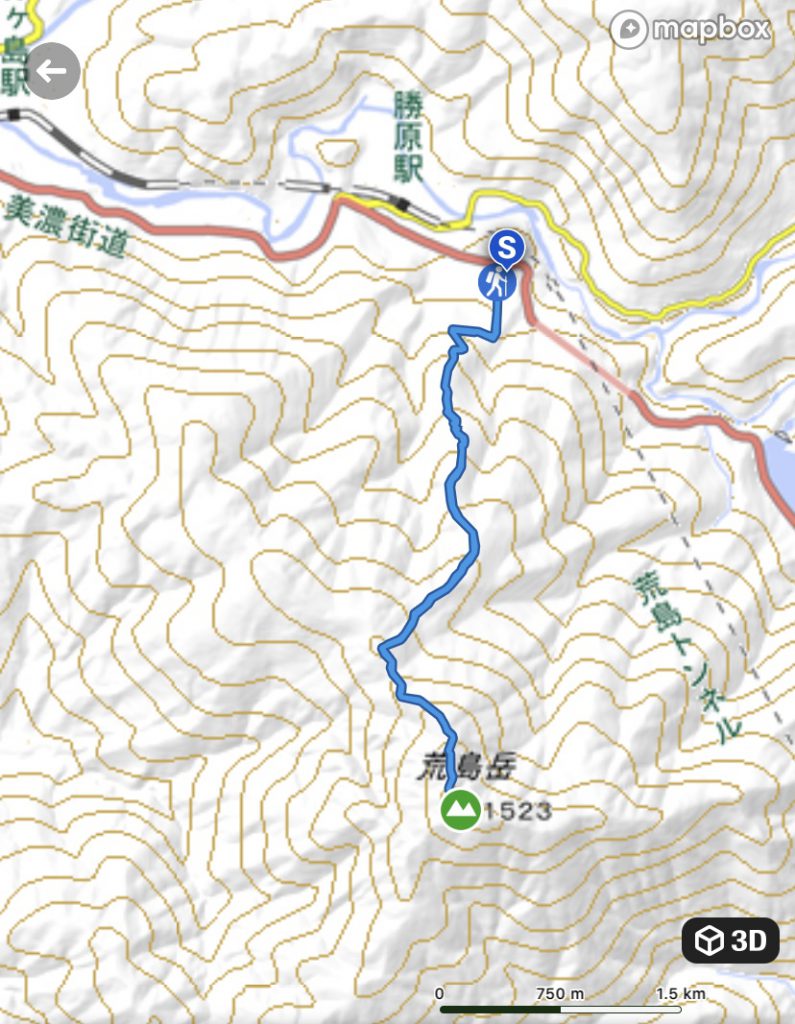Tap the start point S marker
The width and height of the screenshot is (795, 1024).
pyautogui.click(x=506, y=246)
